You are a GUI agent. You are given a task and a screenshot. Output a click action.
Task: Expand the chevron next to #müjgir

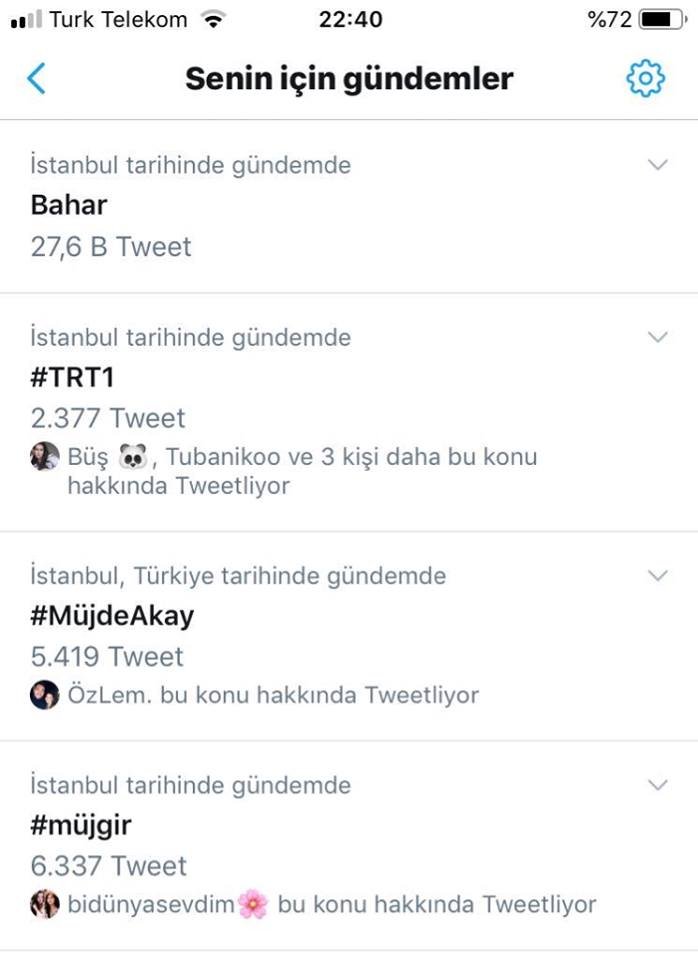657,784
